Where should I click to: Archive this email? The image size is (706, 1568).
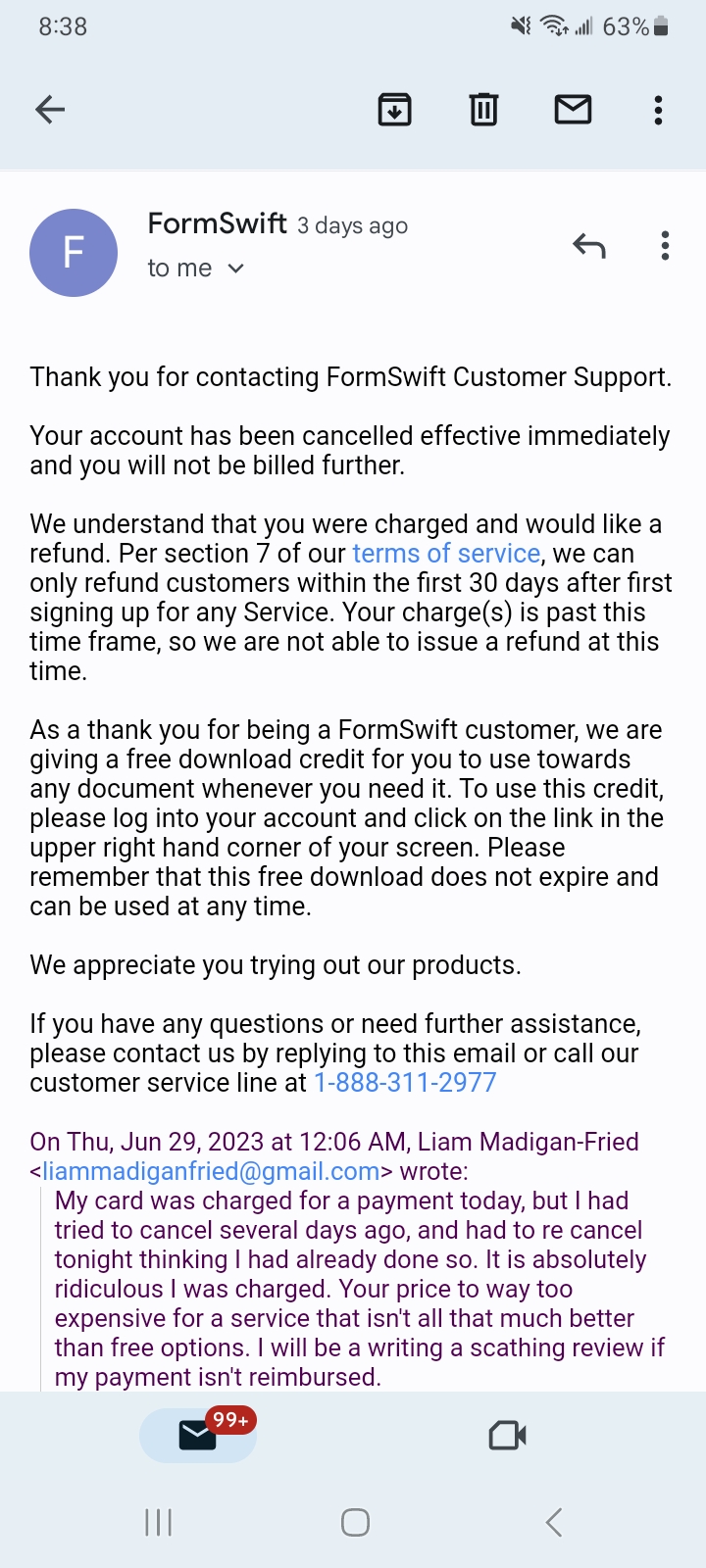click(x=394, y=110)
